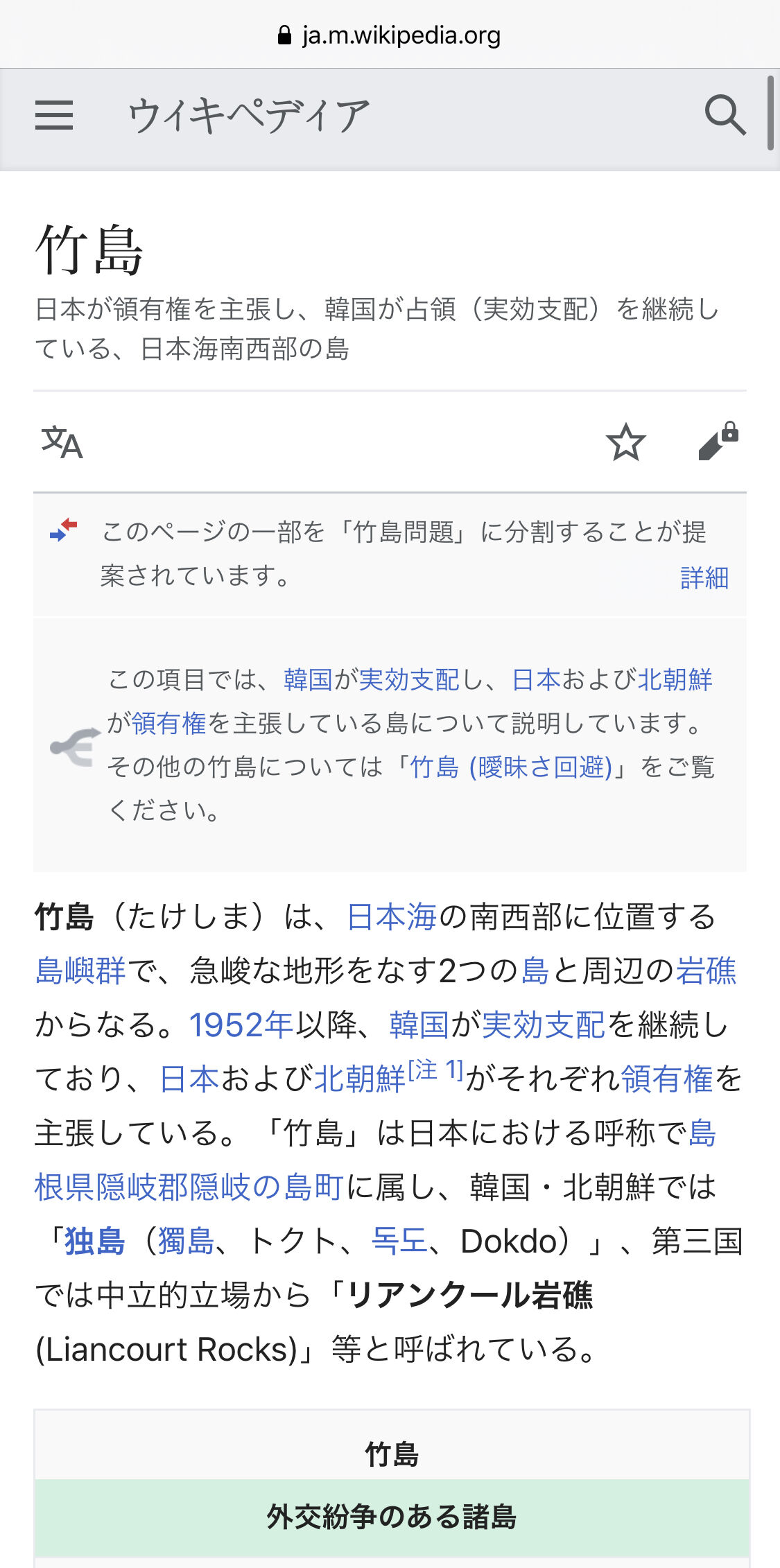Open the hamburger main menu
The width and height of the screenshot is (780, 1568).
54,115
